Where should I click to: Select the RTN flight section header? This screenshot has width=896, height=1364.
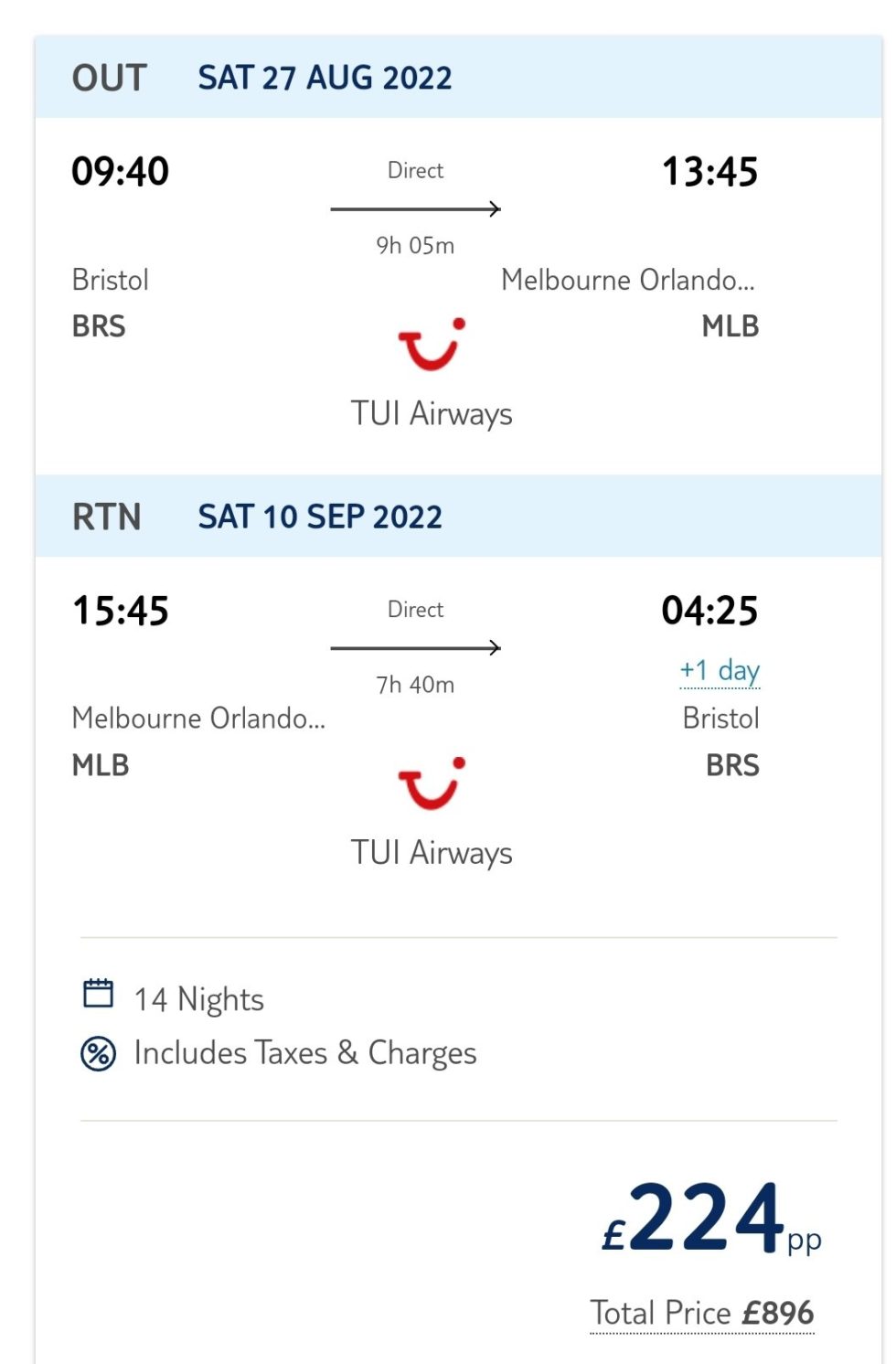tap(107, 517)
